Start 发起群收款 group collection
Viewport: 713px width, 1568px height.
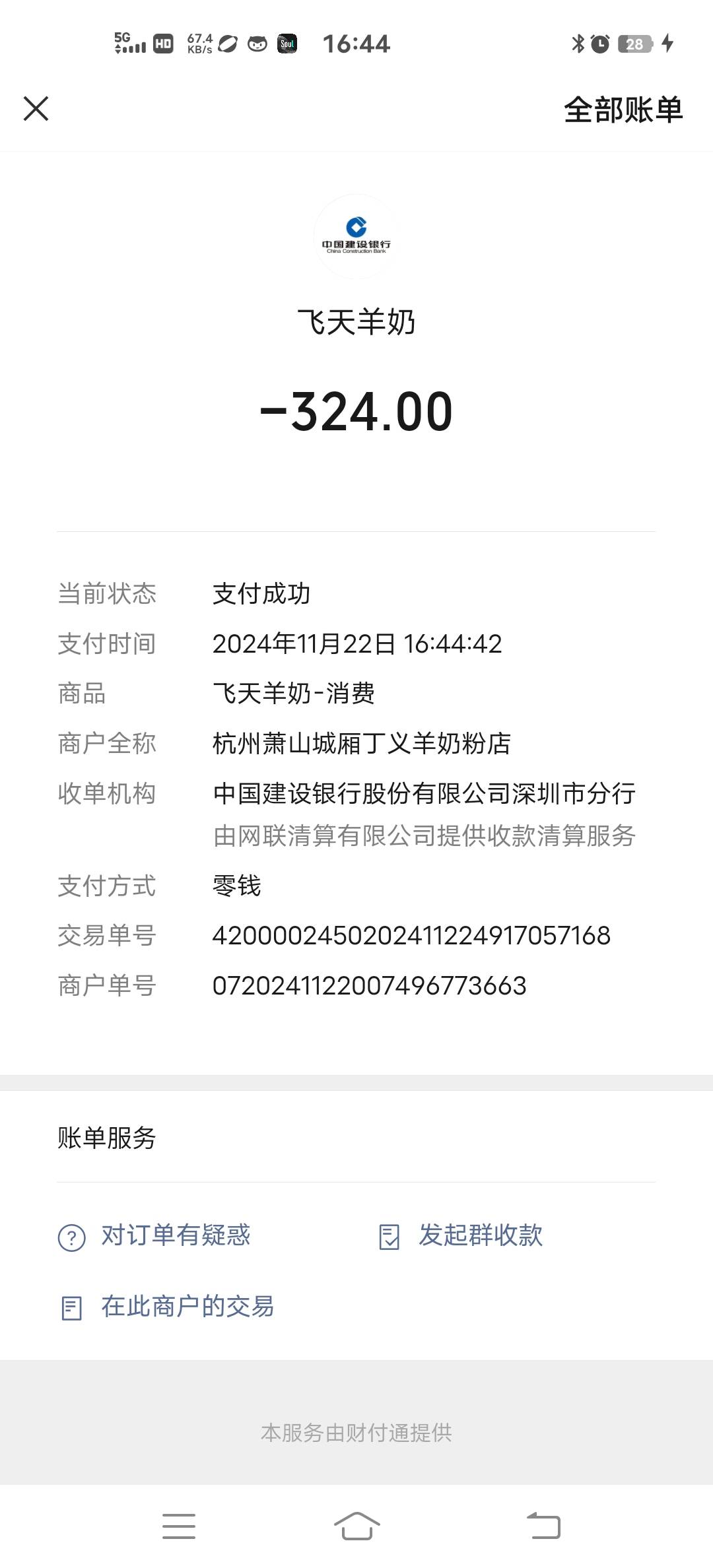(480, 1235)
